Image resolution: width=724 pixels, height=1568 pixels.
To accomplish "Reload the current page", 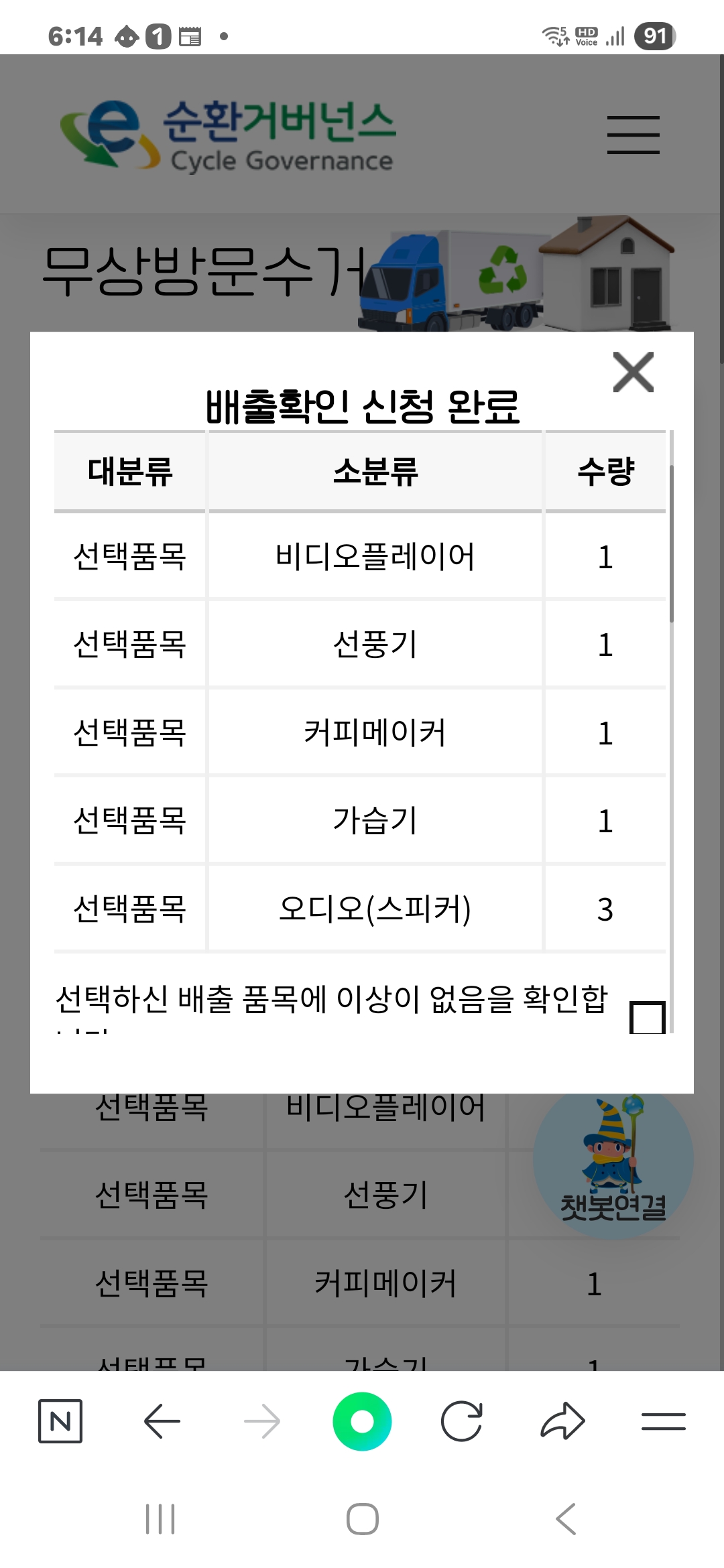I will pyautogui.click(x=461, y=1421).
